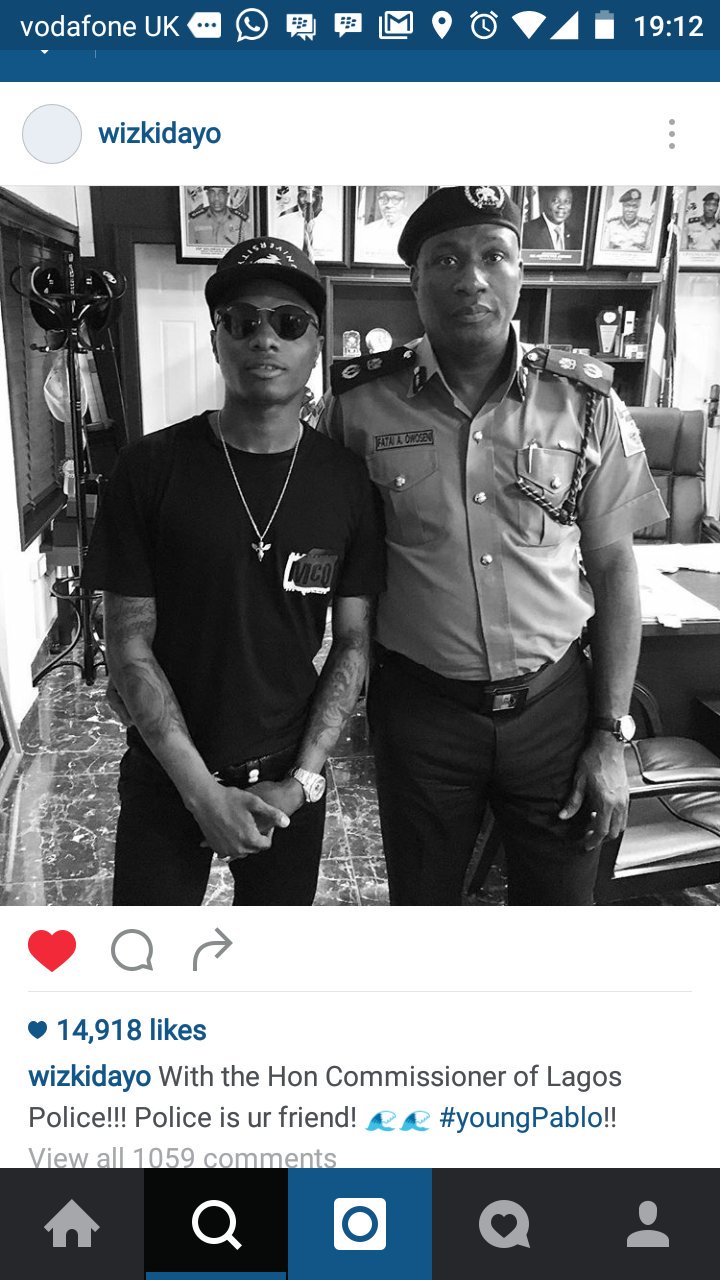Open the Activity heart tab
Screen dimensions: 720x1280
[x=504, y=1224]
